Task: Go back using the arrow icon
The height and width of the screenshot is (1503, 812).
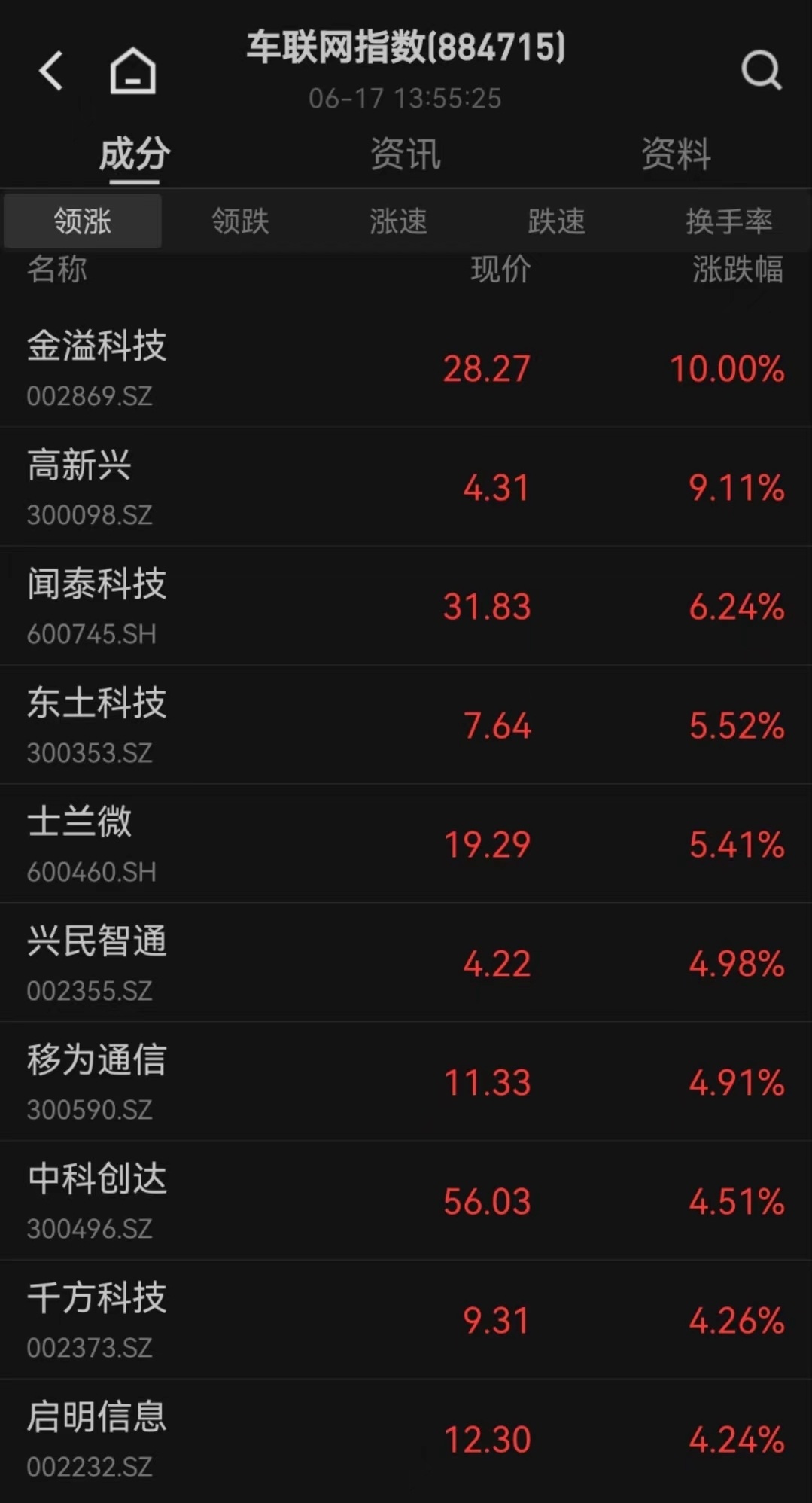Action: (x=51, y=72)
